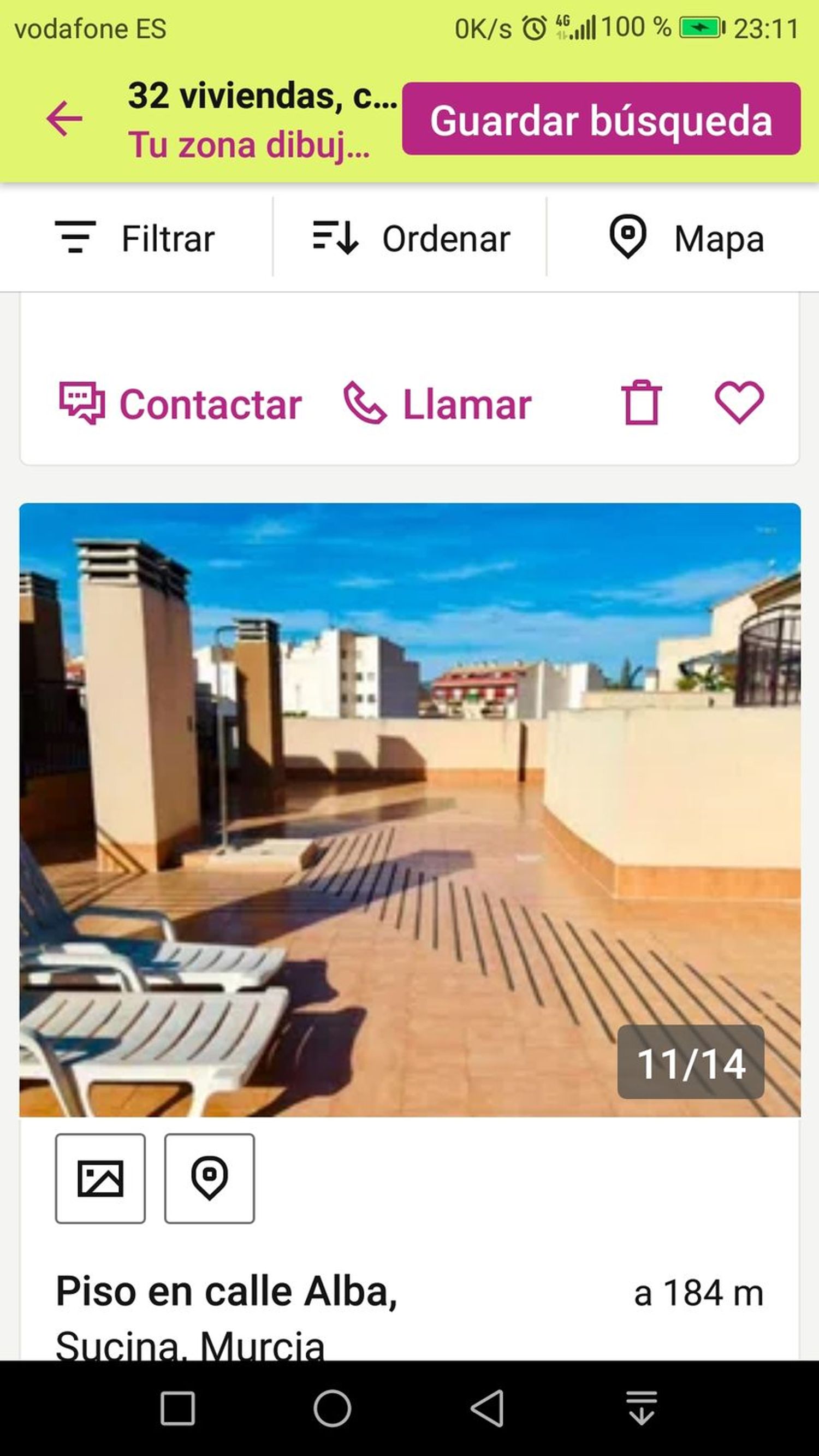Switch to the Mapa tab

[687, 239]
